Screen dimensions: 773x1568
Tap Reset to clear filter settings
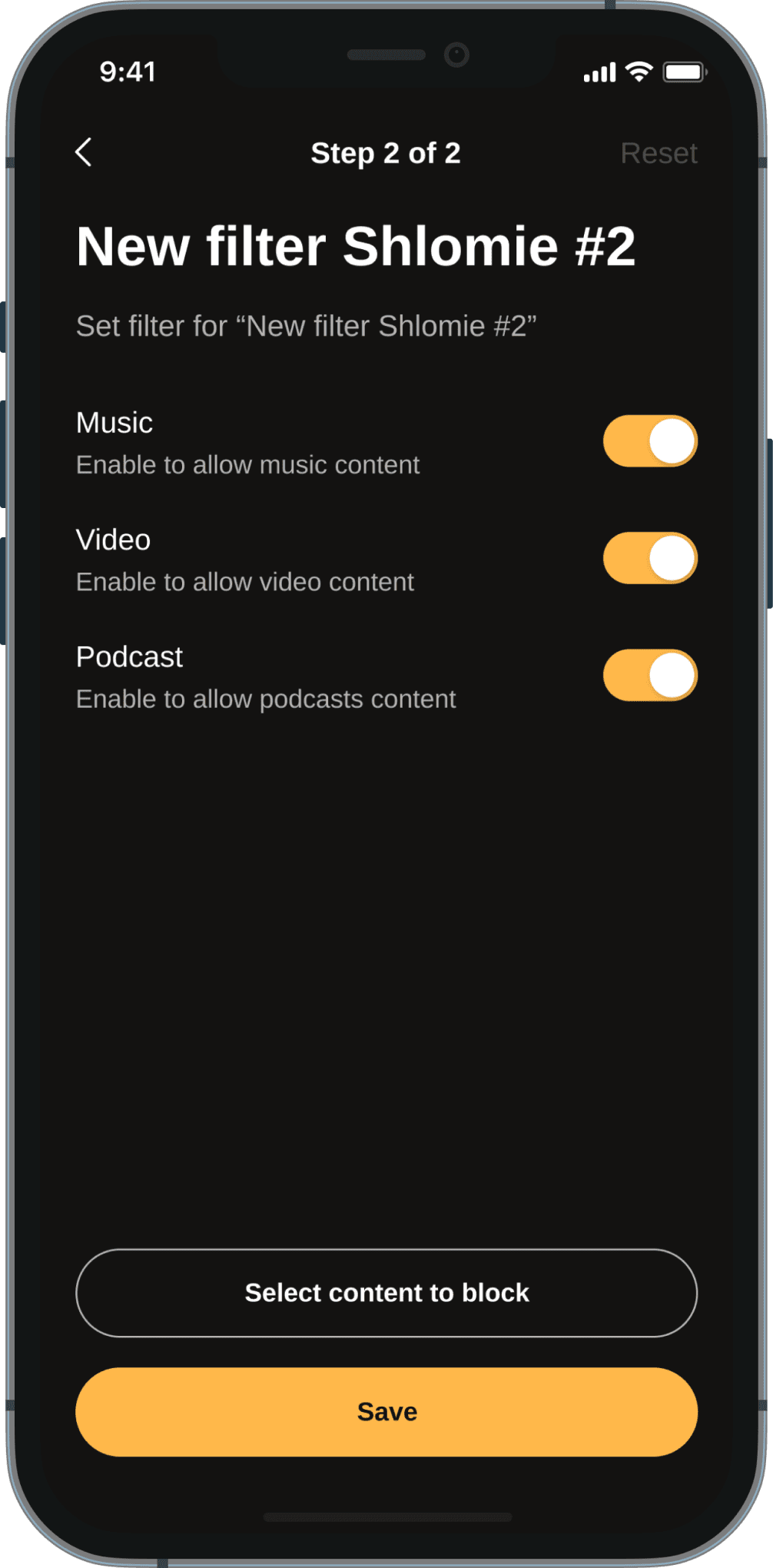pos(659,153)
